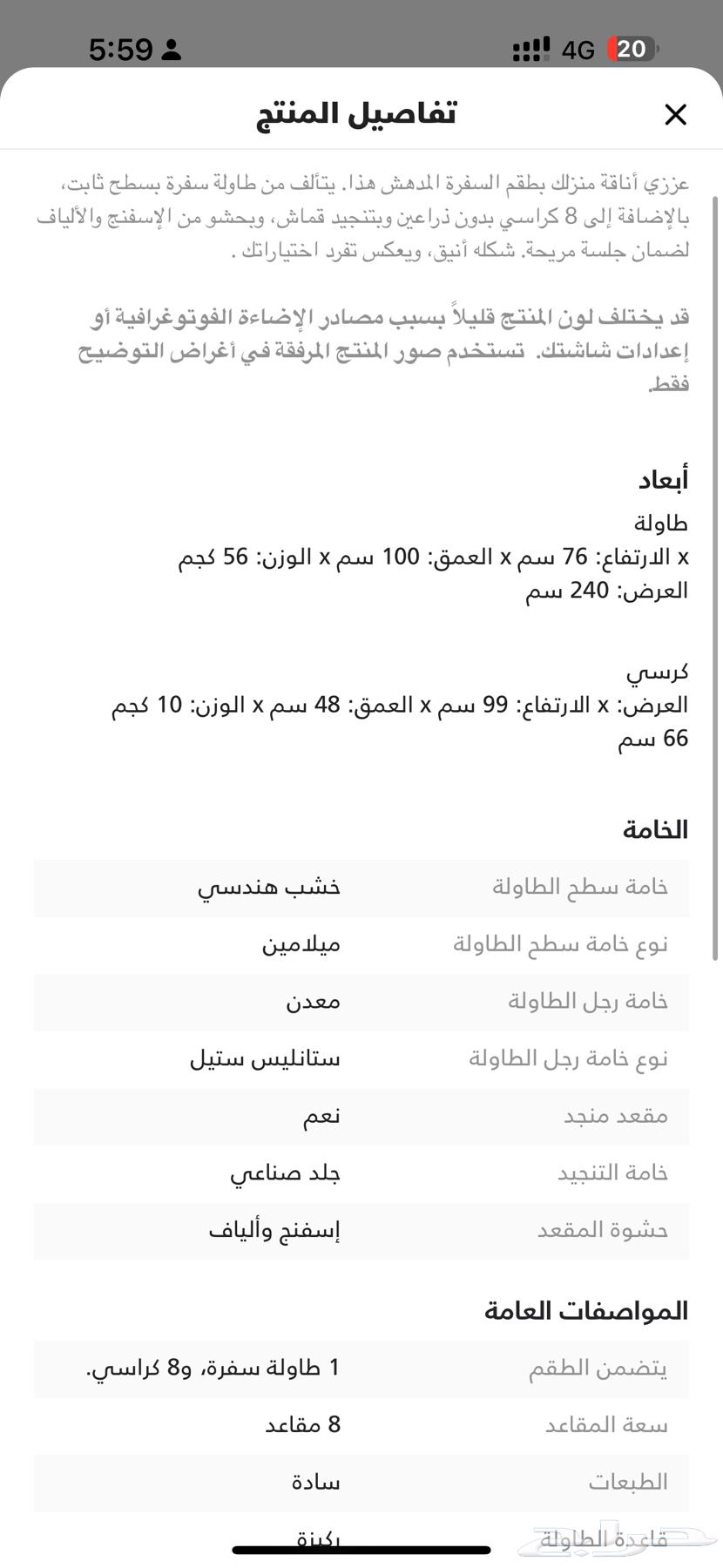Select the سعة المقاعد row showing 8 مقاعد
This screenshot has width=723, height=1568.
pyautogui.click(x=361, y=1424)
